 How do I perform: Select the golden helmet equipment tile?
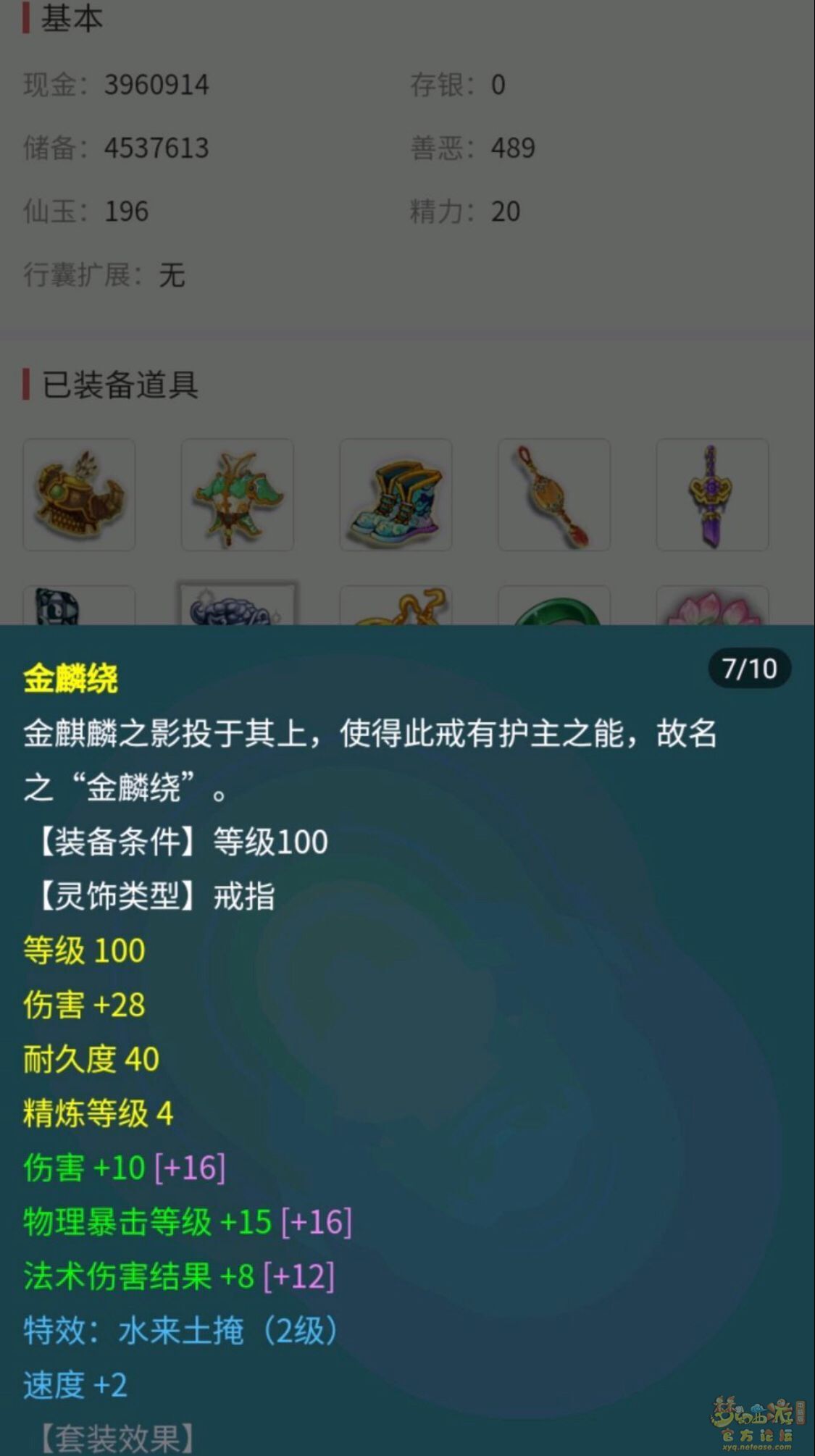[x=79, y=495]
